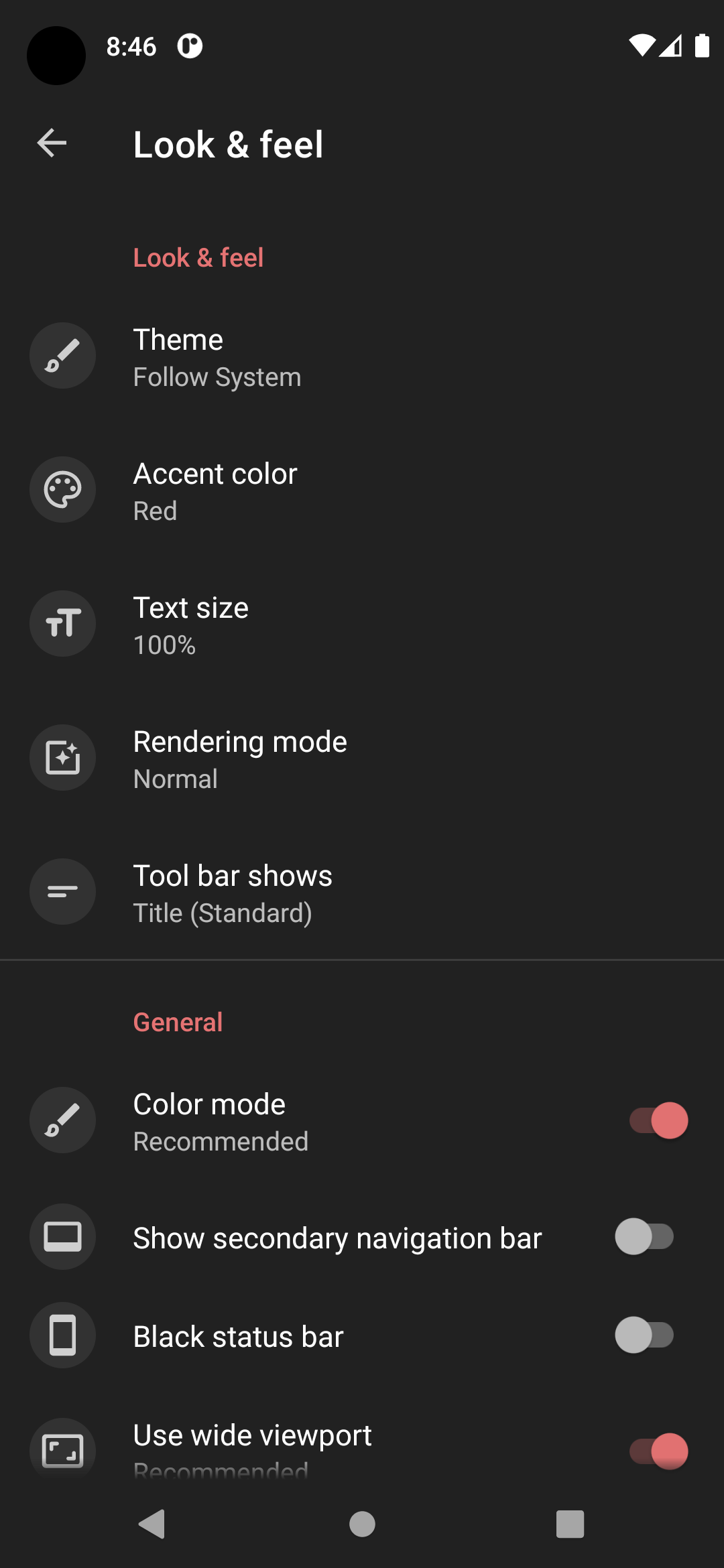
Task: Enable the Black status bar switch
Action: 645,1335
